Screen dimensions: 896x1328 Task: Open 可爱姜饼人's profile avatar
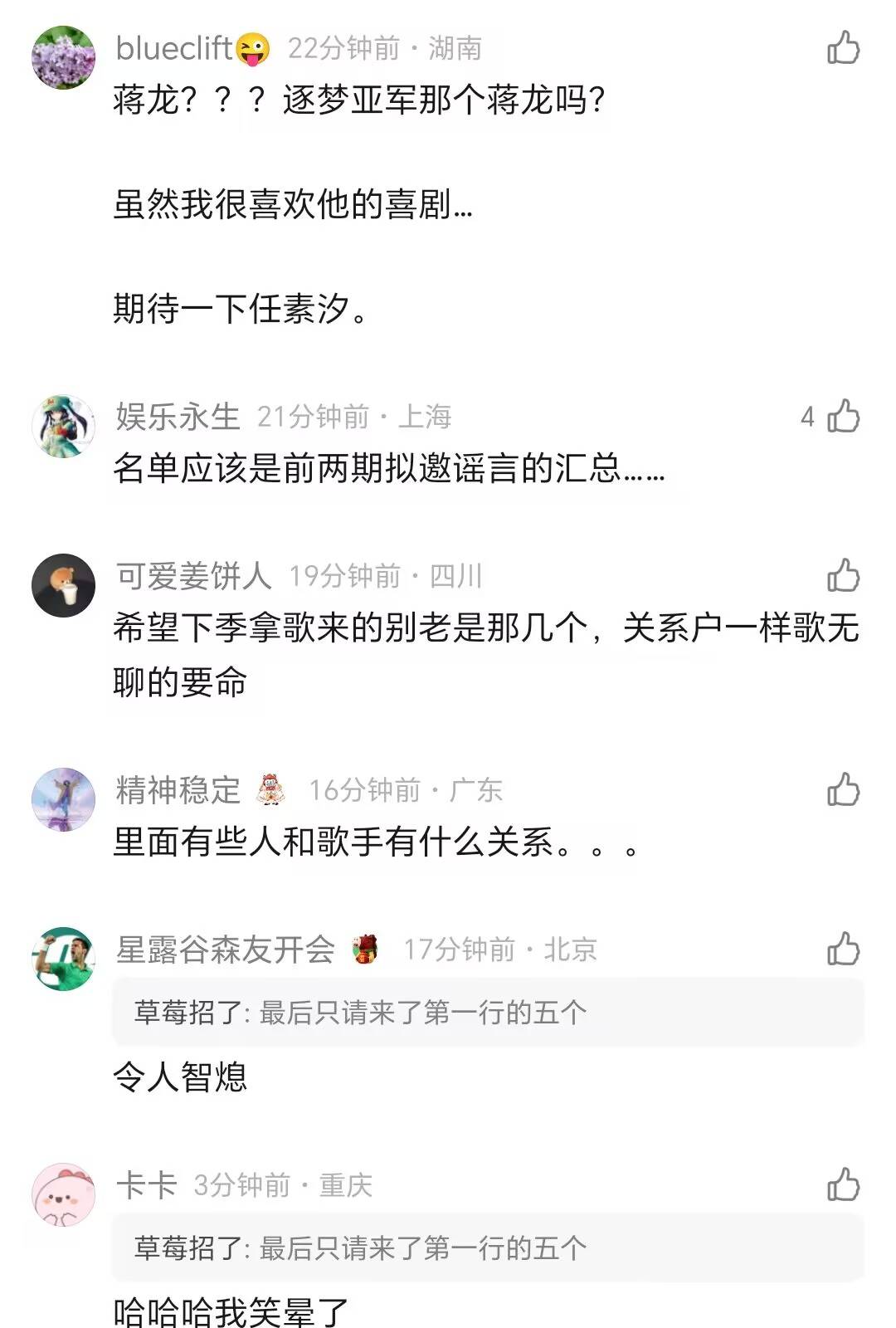point(63,584)
